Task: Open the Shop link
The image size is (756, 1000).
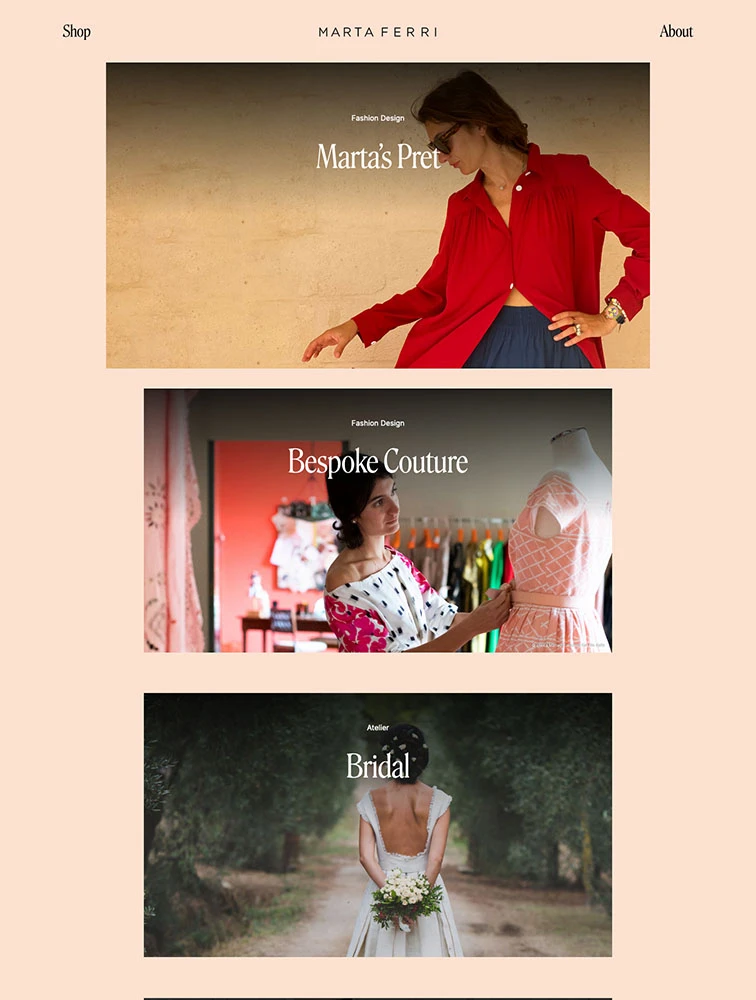Action: coord(76,31)
